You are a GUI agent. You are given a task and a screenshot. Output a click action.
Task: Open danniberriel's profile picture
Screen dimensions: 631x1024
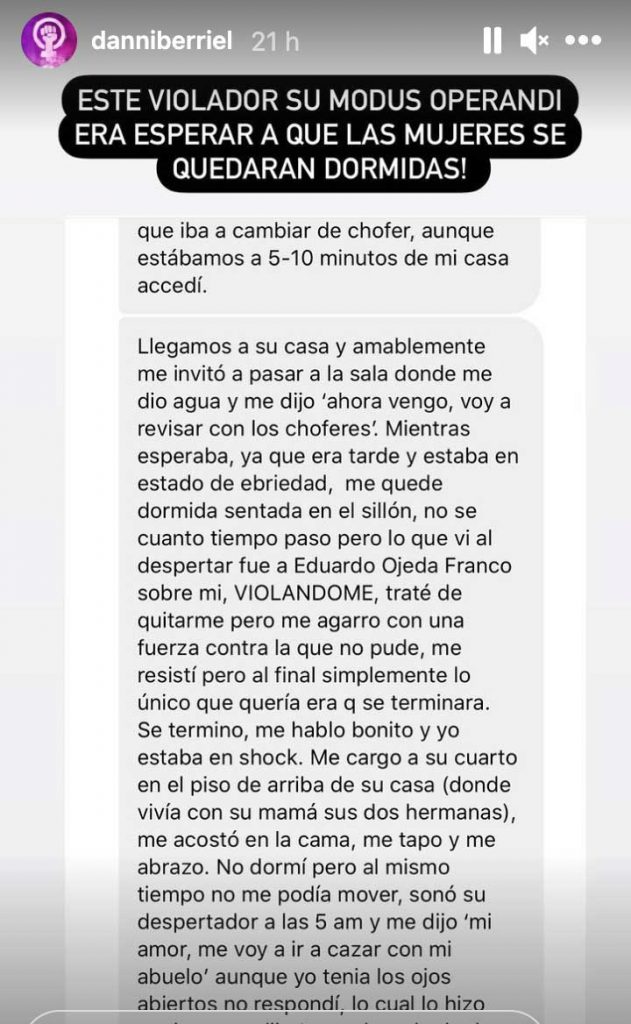pos(47,40)
